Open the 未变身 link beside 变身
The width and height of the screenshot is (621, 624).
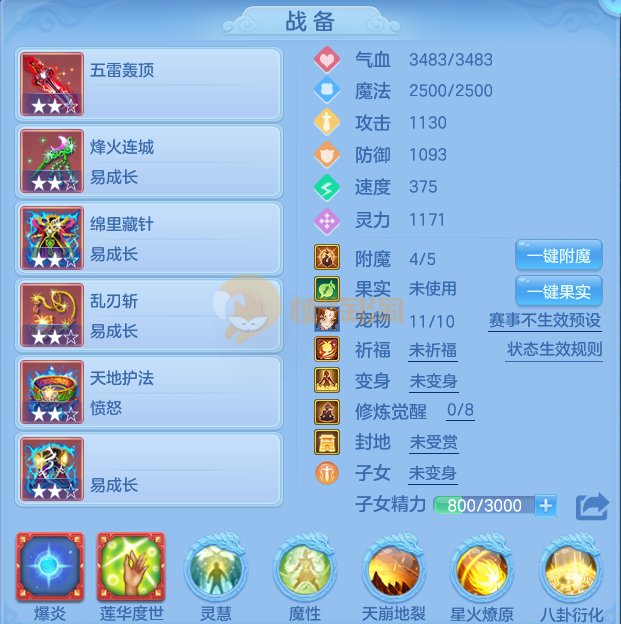(433, 381)
